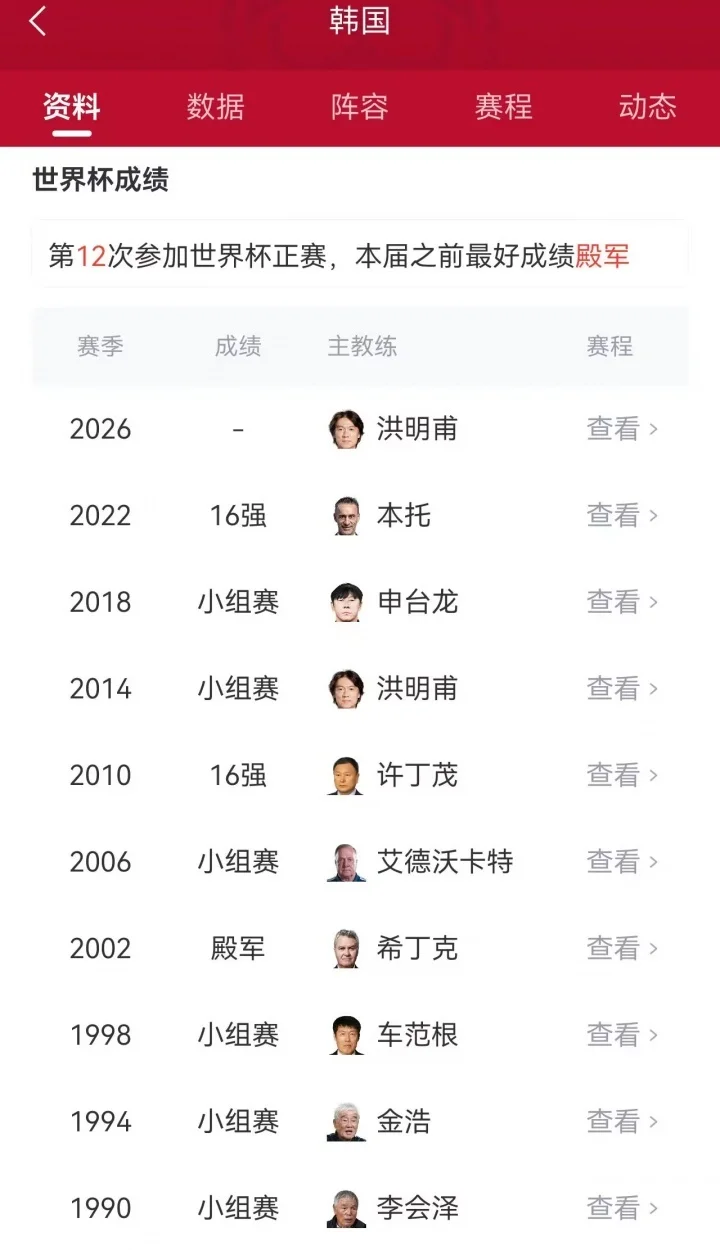Tap the 资料 tab
This screenshot has height=1250, width=720.
(x=71, y=107)
